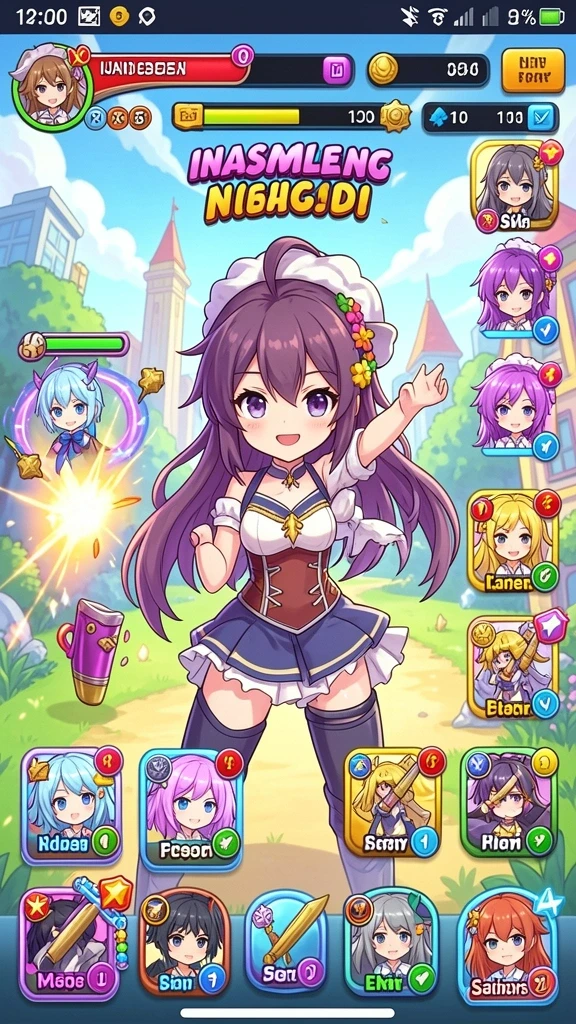Image resolution: width=576 pixels, height=1024 pixels.
Task: Select the green-framed Rion character card
Action: click(x=509, y=802)
